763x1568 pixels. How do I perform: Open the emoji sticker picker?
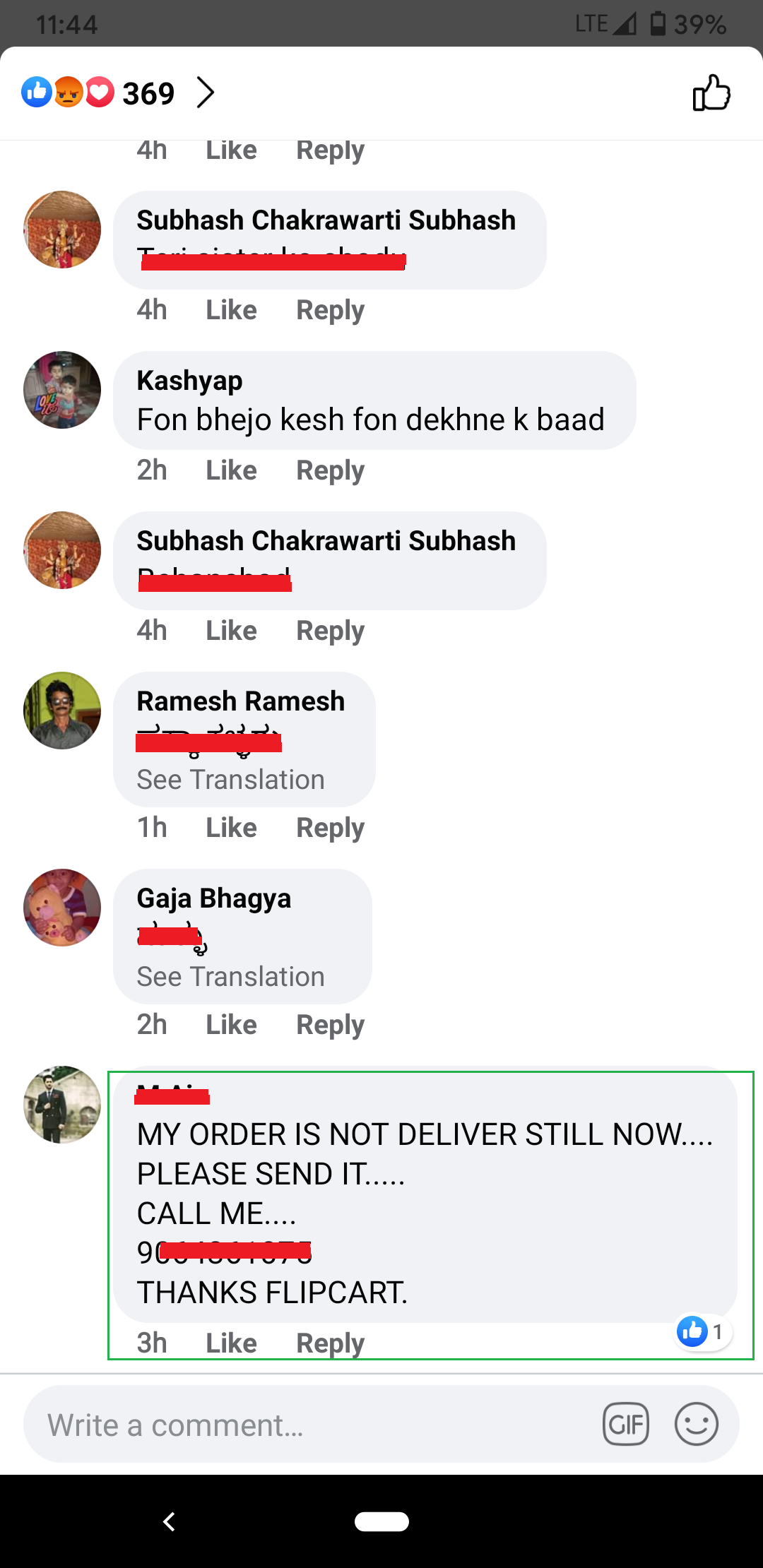697,1424
